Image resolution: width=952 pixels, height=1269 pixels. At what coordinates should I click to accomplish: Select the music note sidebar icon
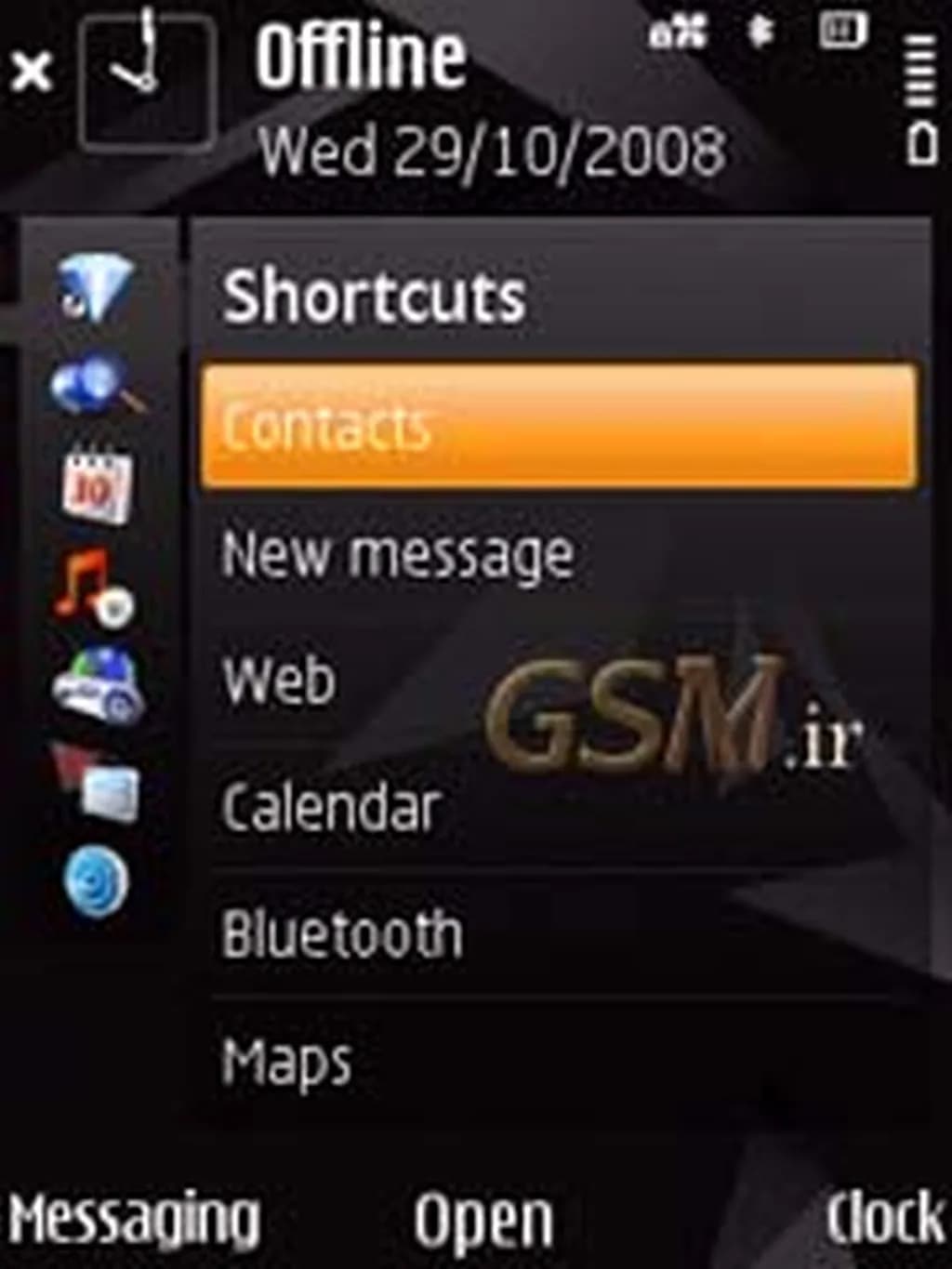93,586
